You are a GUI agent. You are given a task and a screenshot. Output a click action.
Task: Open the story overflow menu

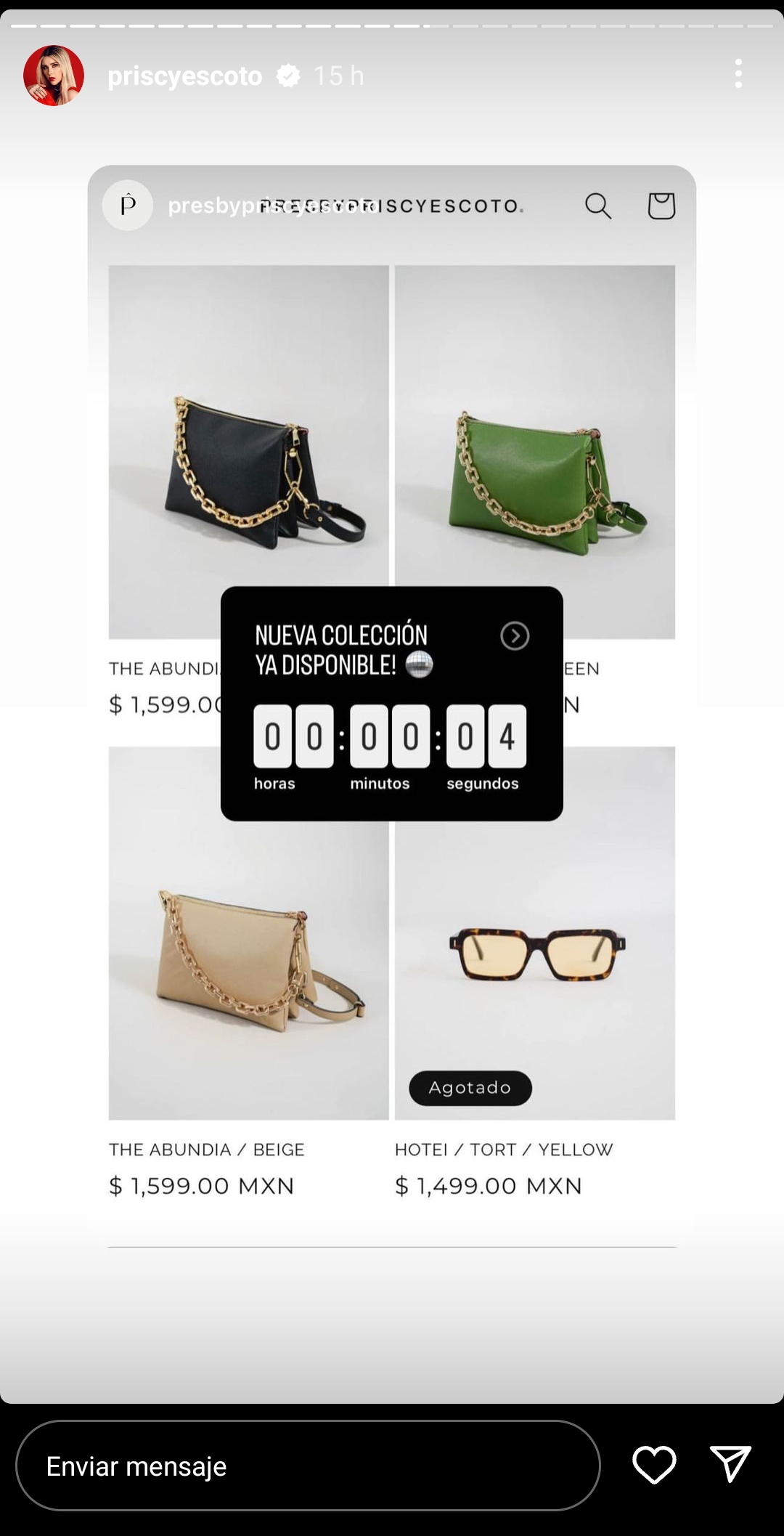click(x=738, y=74)
